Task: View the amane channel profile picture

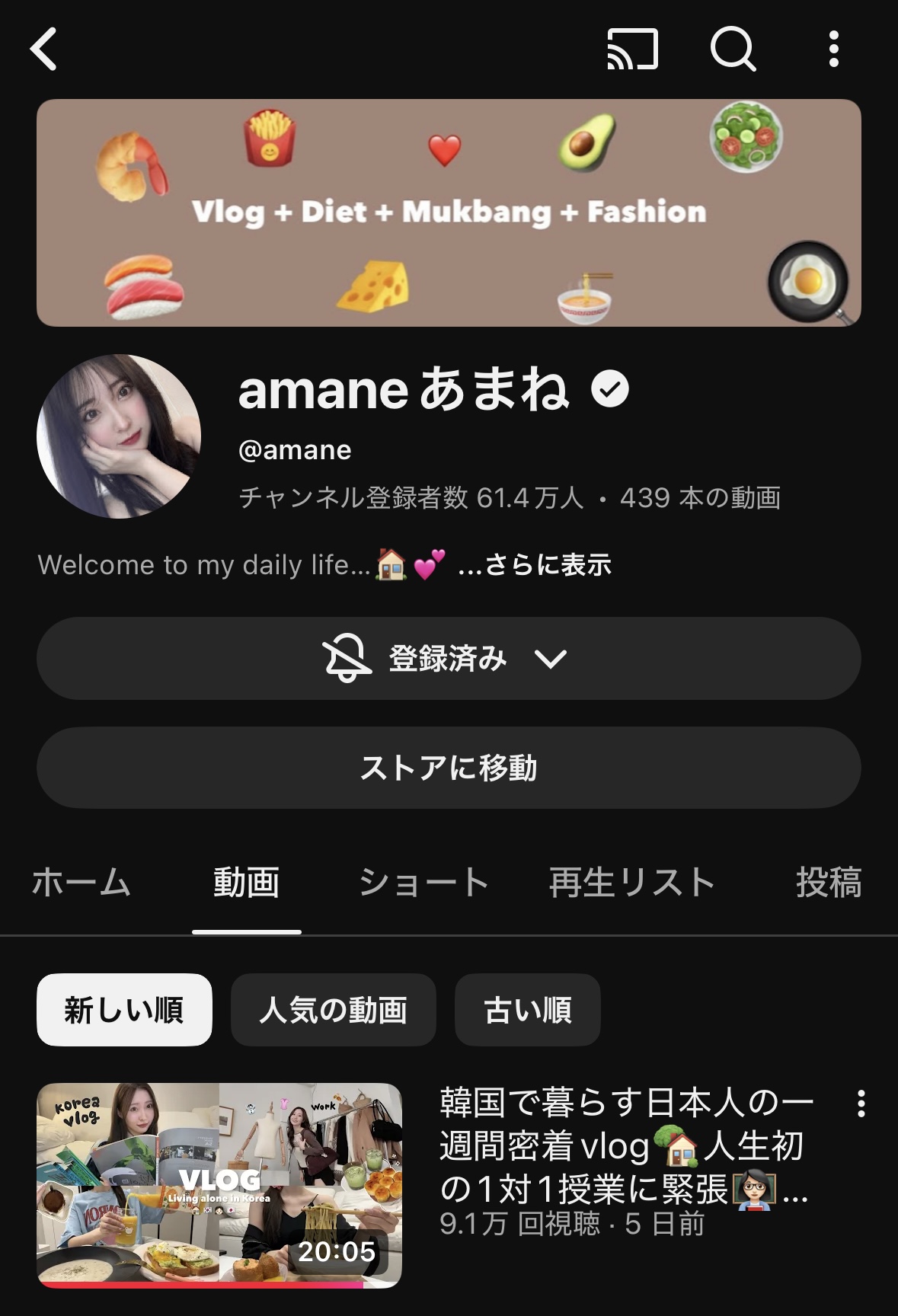Action: pos(119,436)
